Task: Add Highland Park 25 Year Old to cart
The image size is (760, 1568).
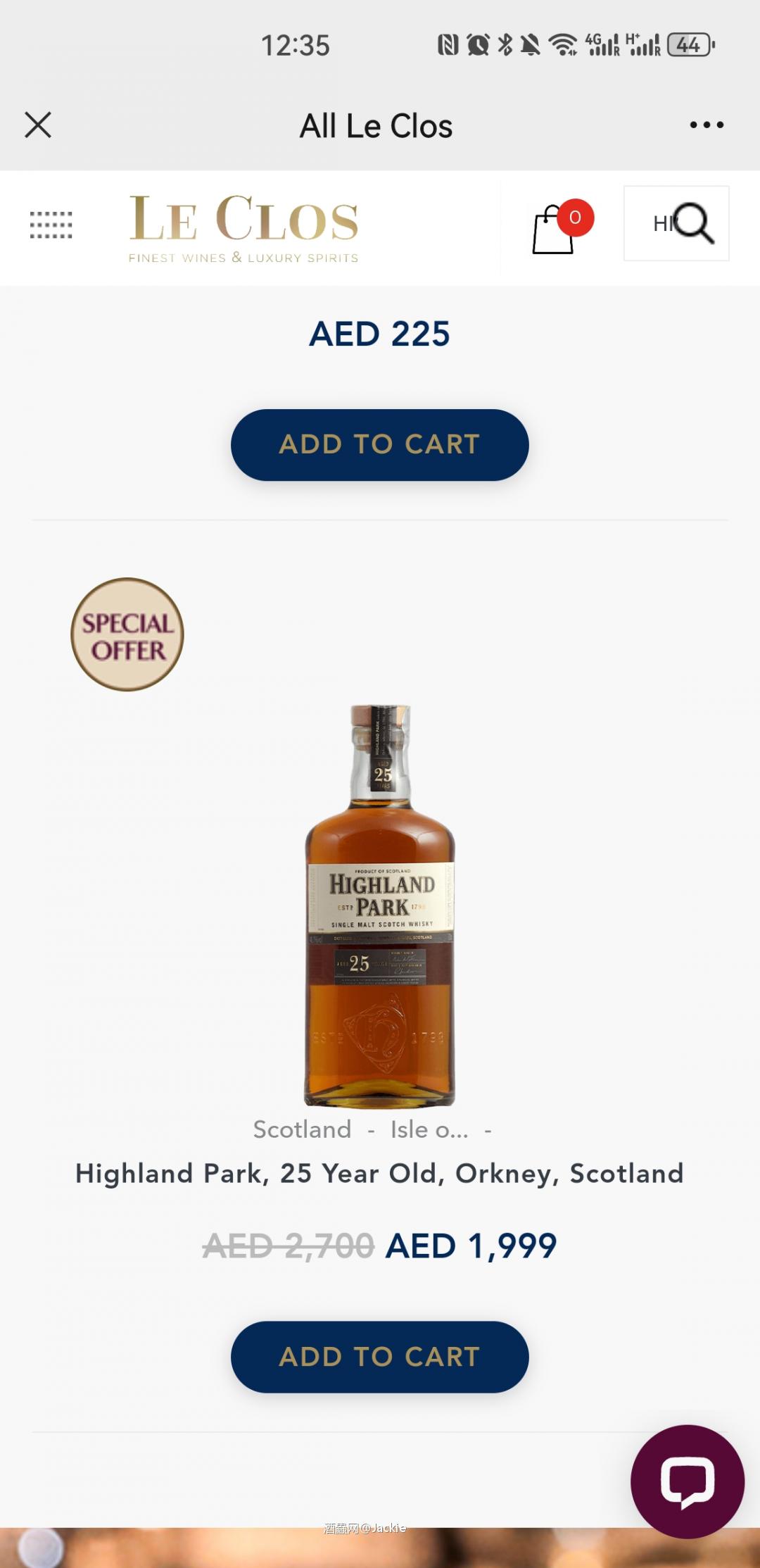Action: pos(379,1357)
